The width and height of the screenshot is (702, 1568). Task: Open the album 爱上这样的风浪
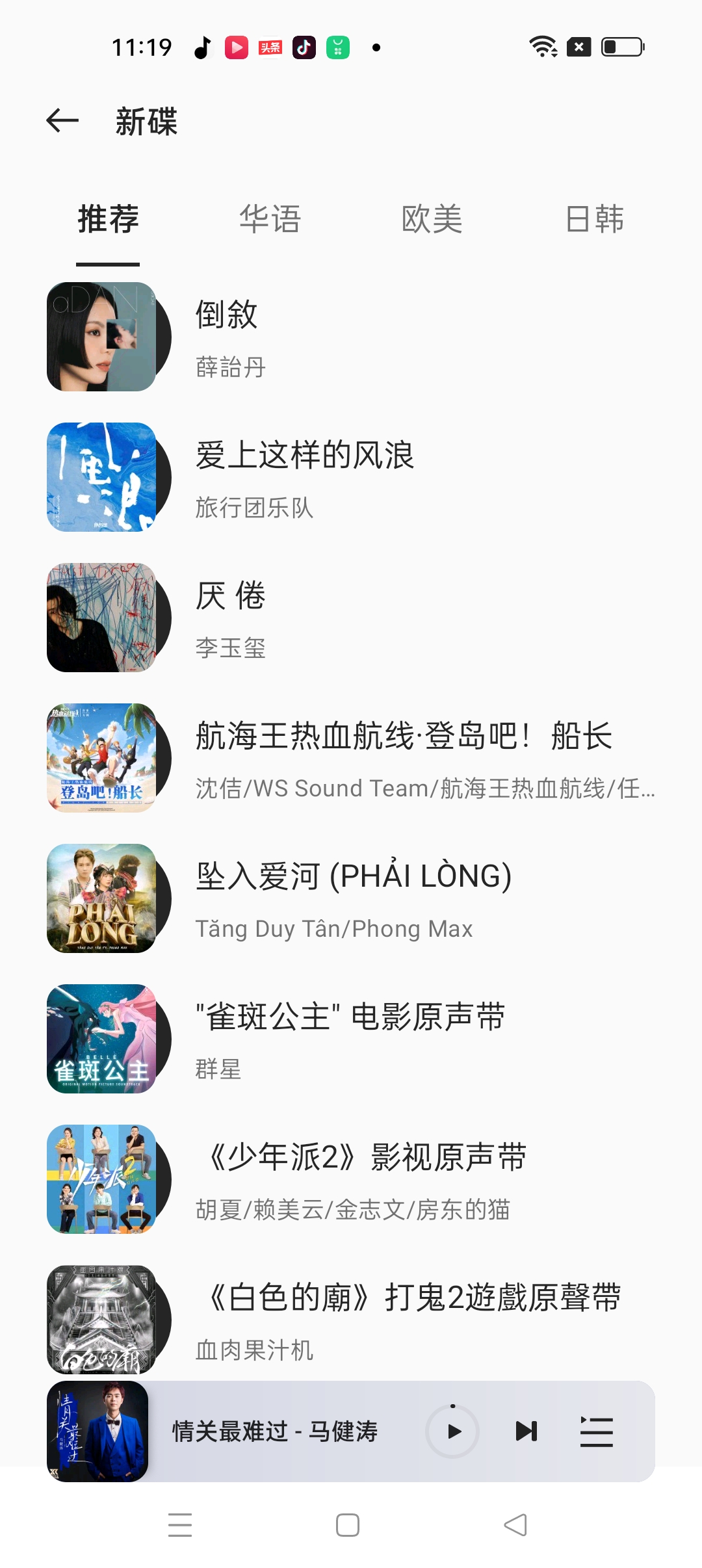[351, 477]
